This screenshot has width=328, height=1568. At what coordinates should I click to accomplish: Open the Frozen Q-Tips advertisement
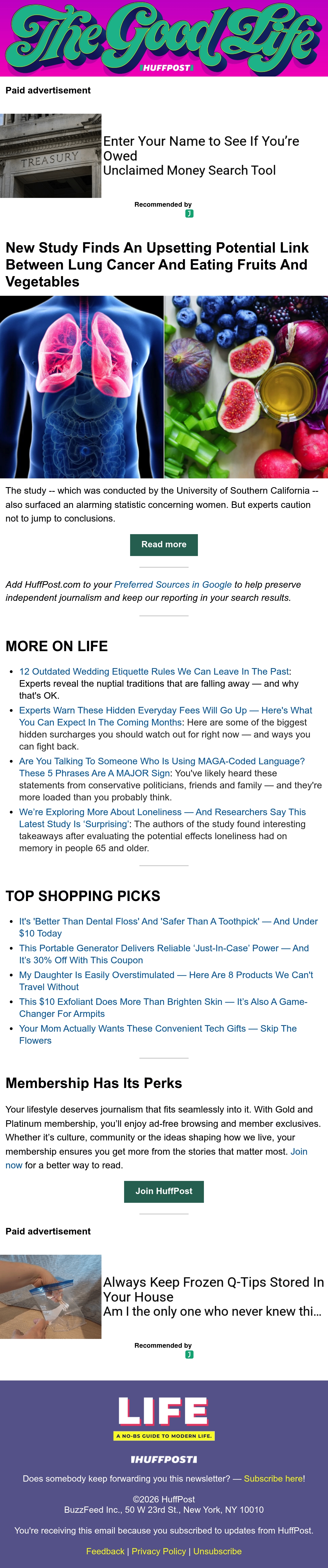[164, 1297]
